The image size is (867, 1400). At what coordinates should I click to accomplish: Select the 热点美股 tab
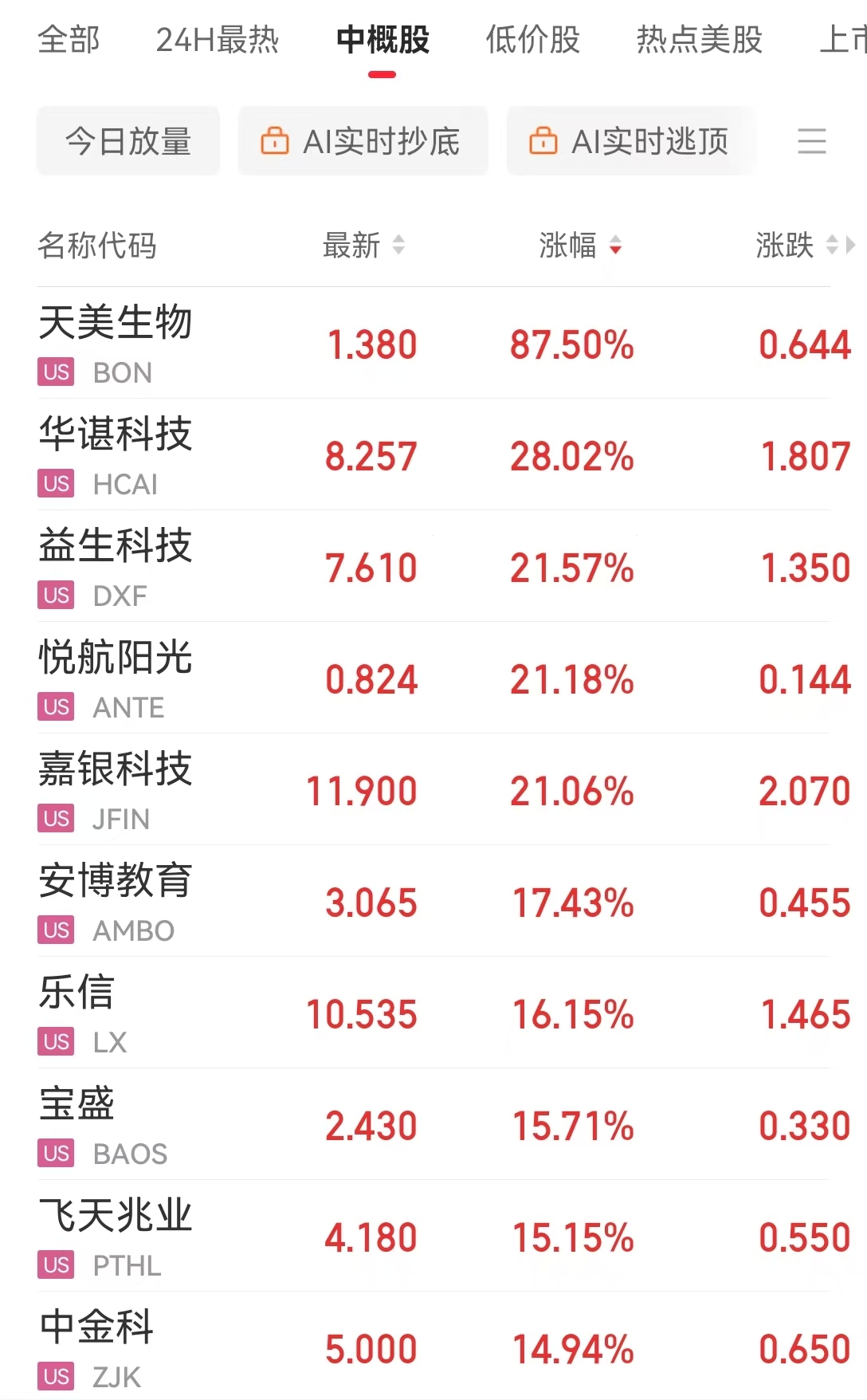point(699,40)
